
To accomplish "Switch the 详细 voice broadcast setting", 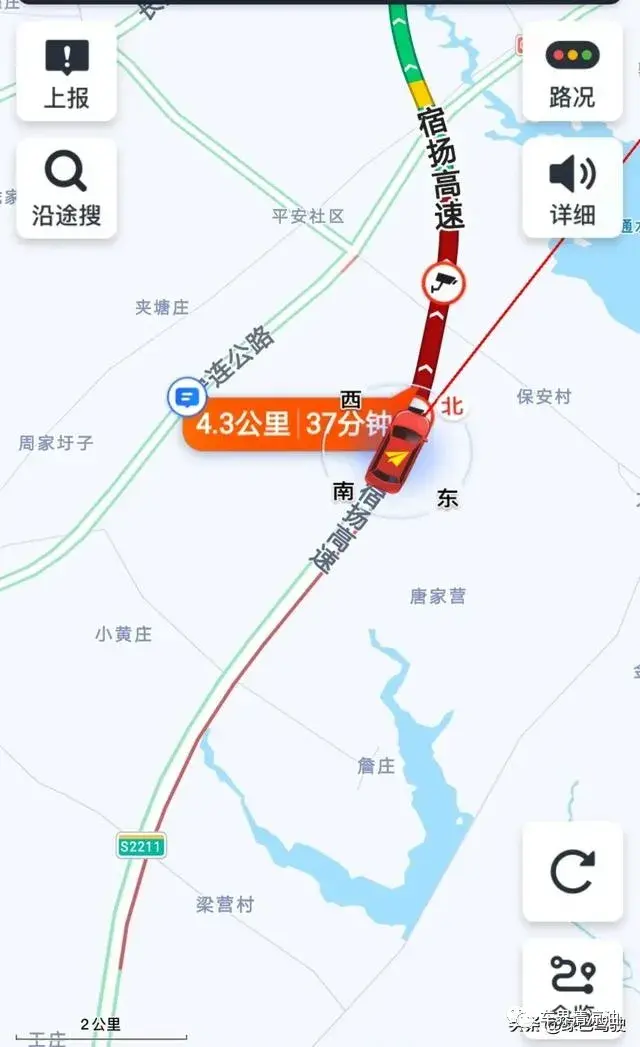I will (572, 188).
